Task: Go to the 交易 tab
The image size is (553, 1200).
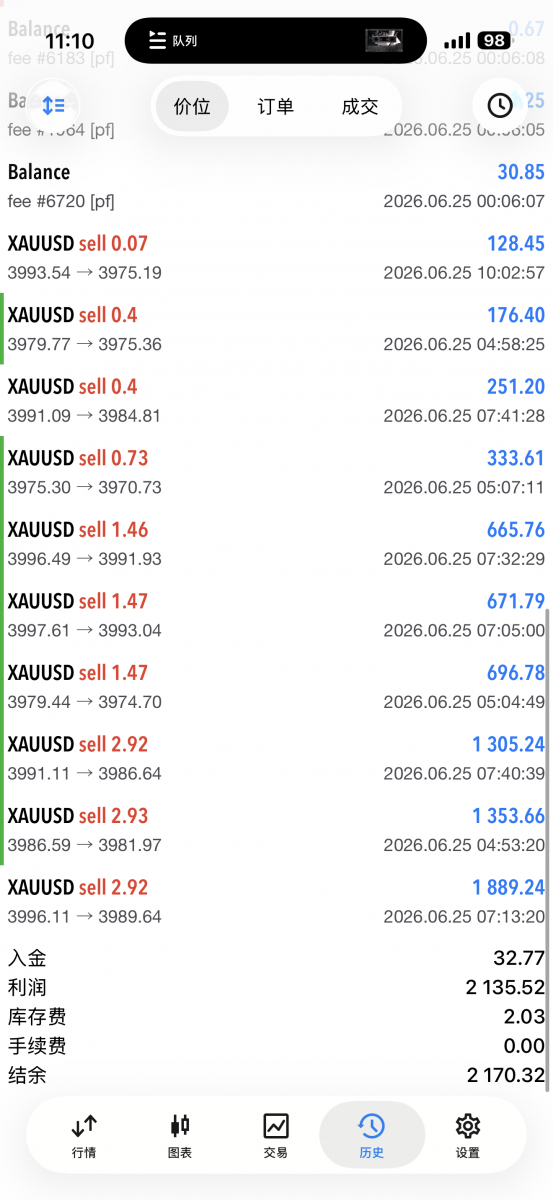Action: 276,1137
